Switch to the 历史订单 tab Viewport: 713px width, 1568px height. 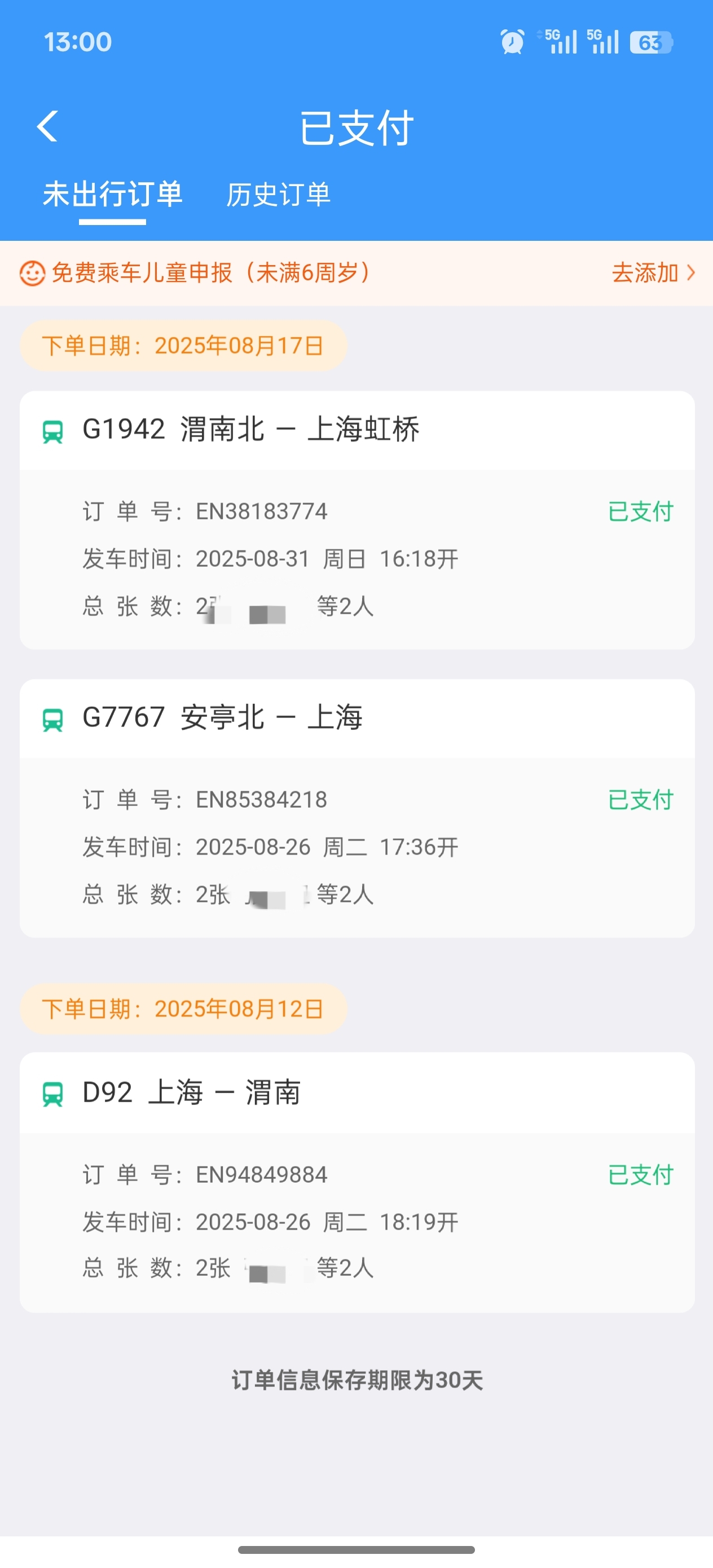[x=278, y=195]
